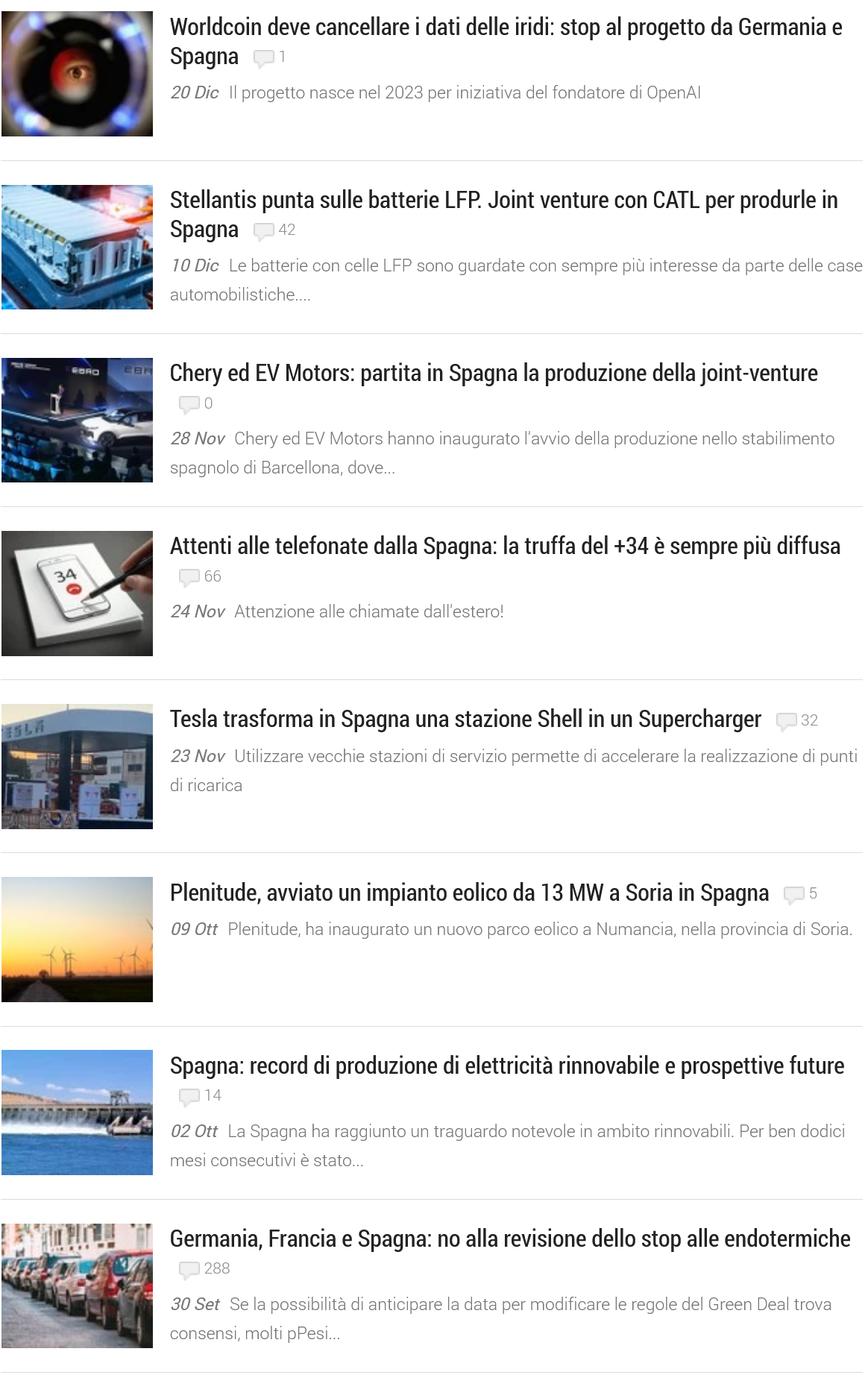868x1375 pixels.
Task: Open the Tesla Shell Supercharger article
Action: pyautogui.click(x=465, y=719)
